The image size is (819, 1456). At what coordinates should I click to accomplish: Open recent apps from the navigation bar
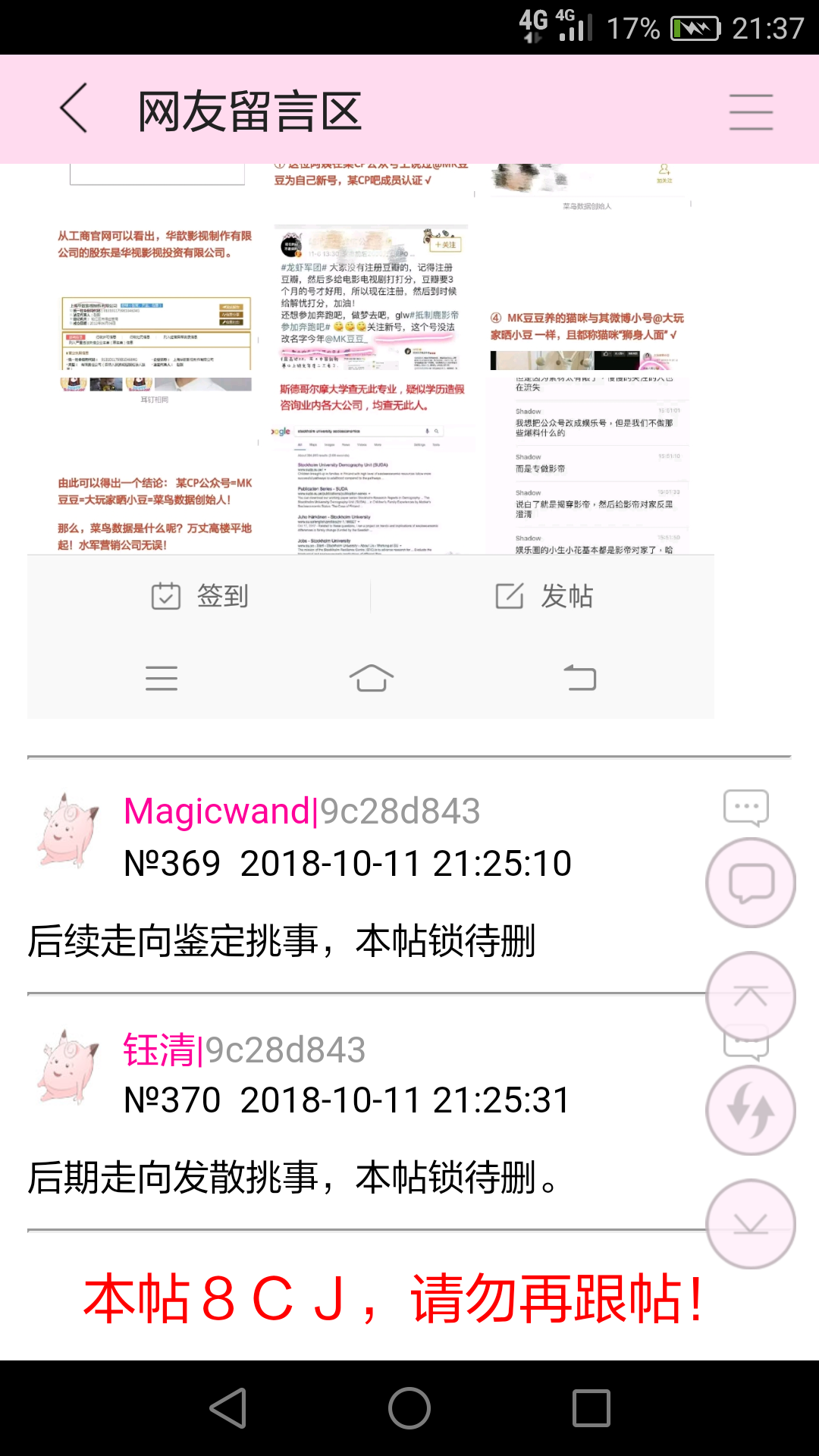(x=591, y=1408)
